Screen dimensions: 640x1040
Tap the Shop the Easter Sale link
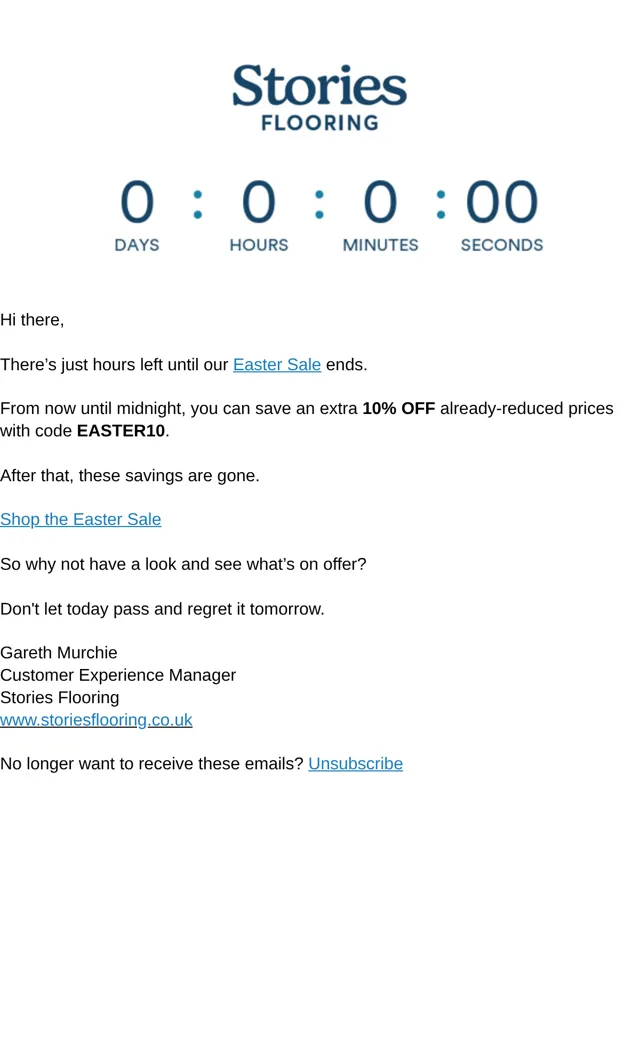click(x=81, y=519)
